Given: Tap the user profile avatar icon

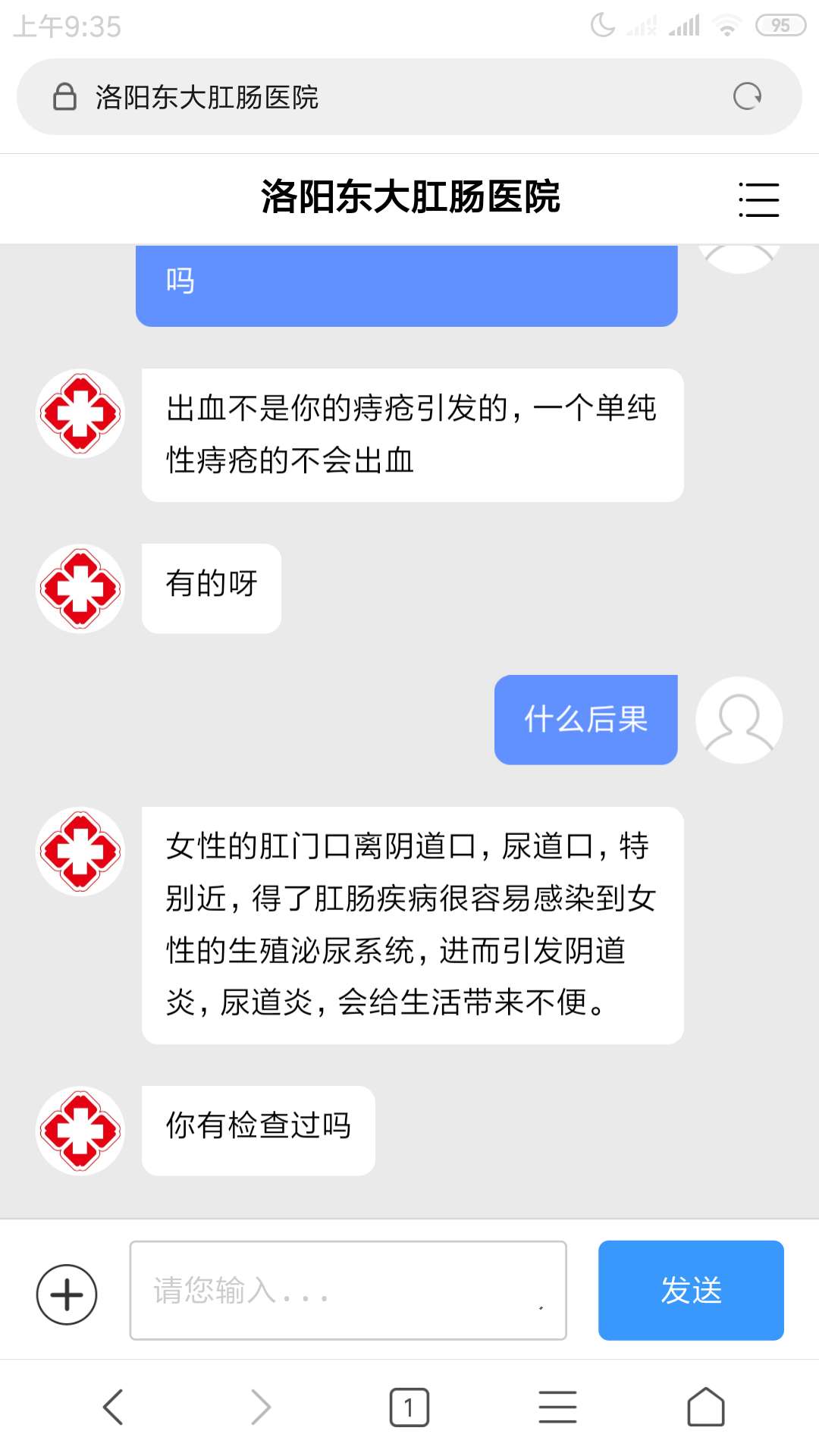Looking at the screenshot, I should coord(739,720).
